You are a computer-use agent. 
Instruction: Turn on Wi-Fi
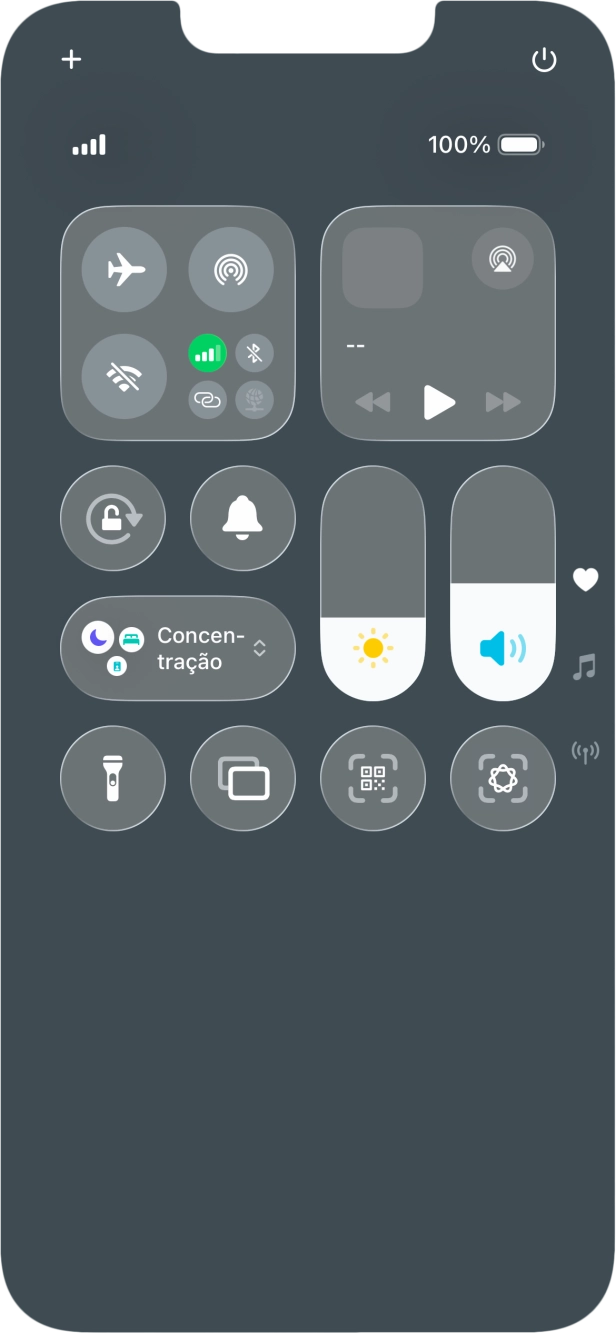tap(124, 376)
